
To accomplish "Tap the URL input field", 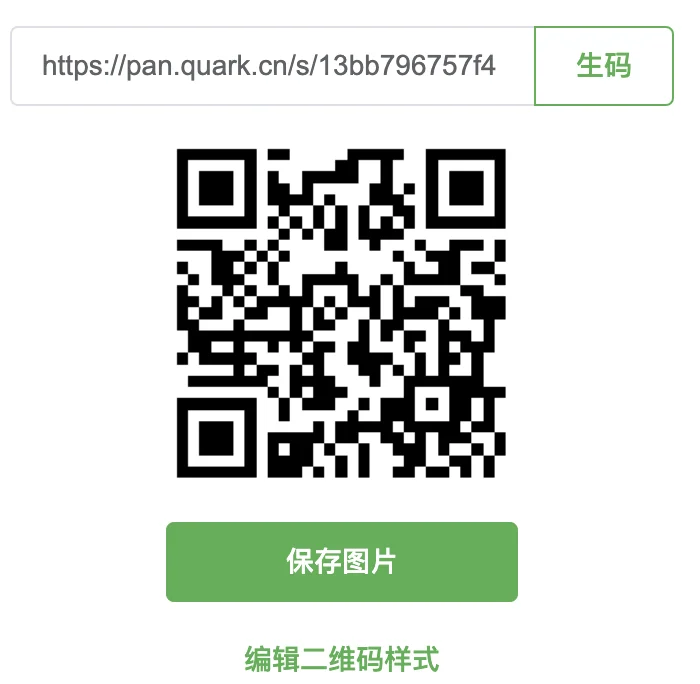I will [x=272, y=66].
